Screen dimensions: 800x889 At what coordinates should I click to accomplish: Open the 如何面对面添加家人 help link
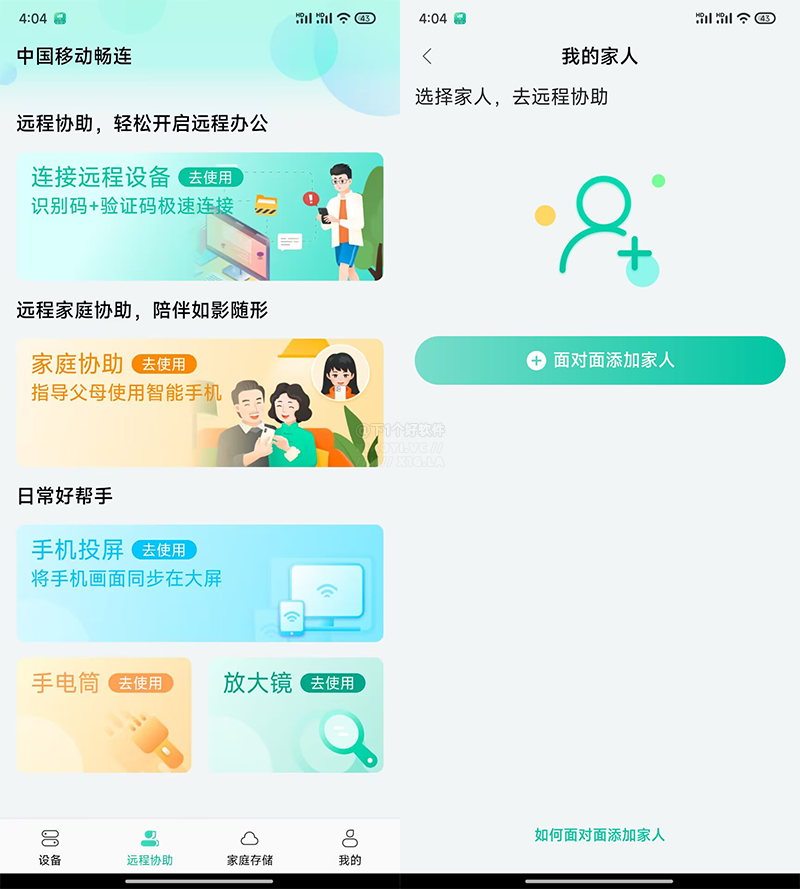pyautogui.click(x=600, y=834)
